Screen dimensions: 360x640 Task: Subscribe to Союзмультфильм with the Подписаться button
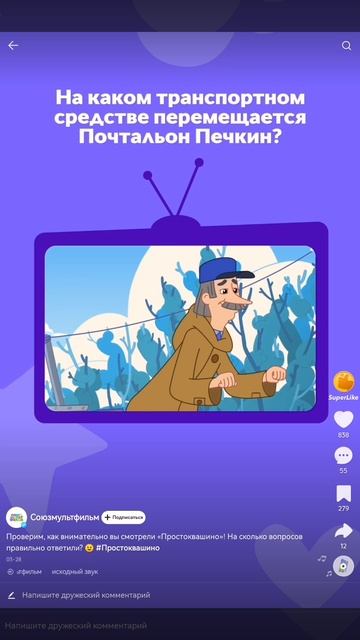(x=123, y=517)
